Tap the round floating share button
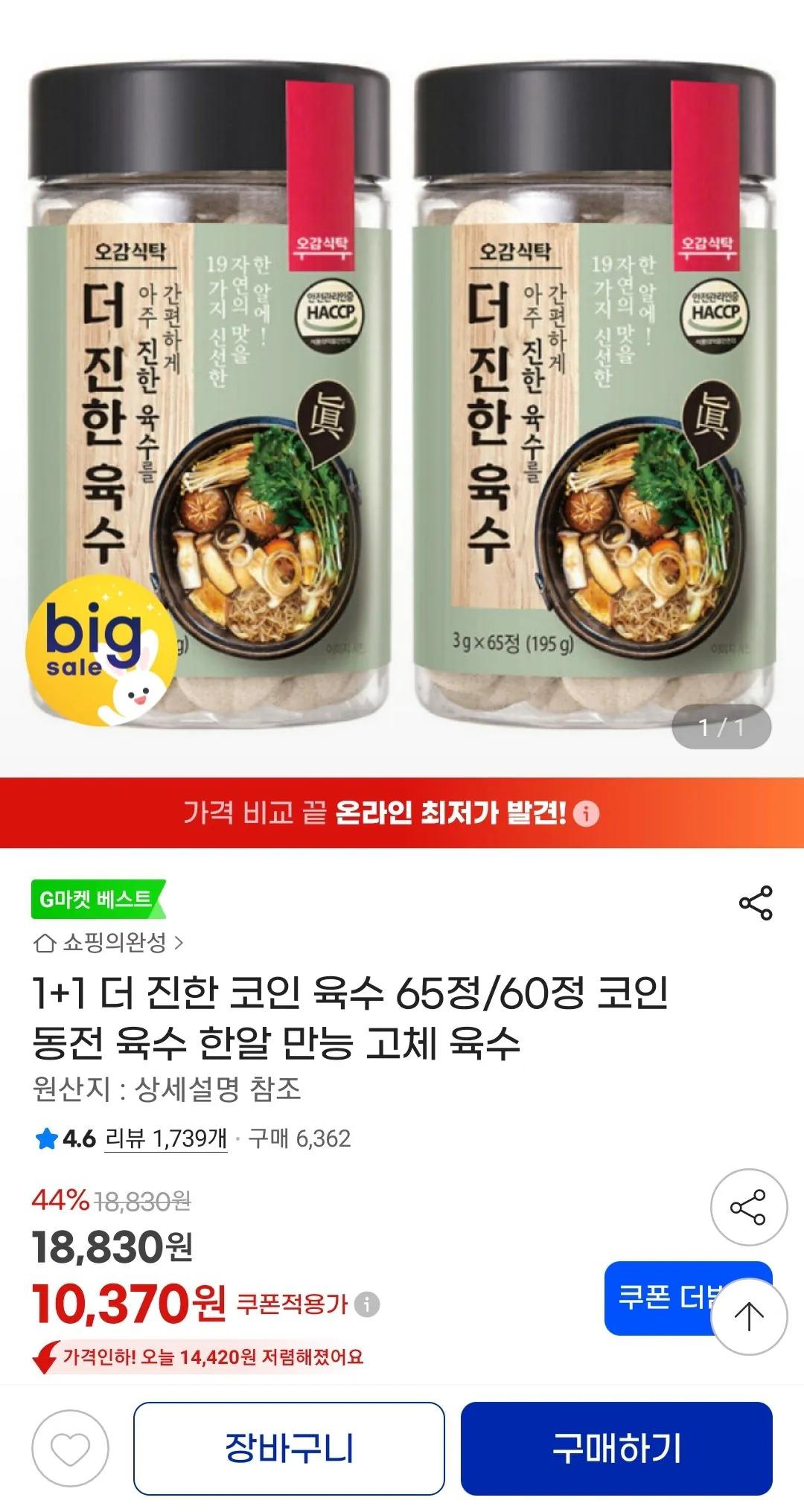Image resolution: width=804 pixels, height=1512 pixels. point(748,1207)
